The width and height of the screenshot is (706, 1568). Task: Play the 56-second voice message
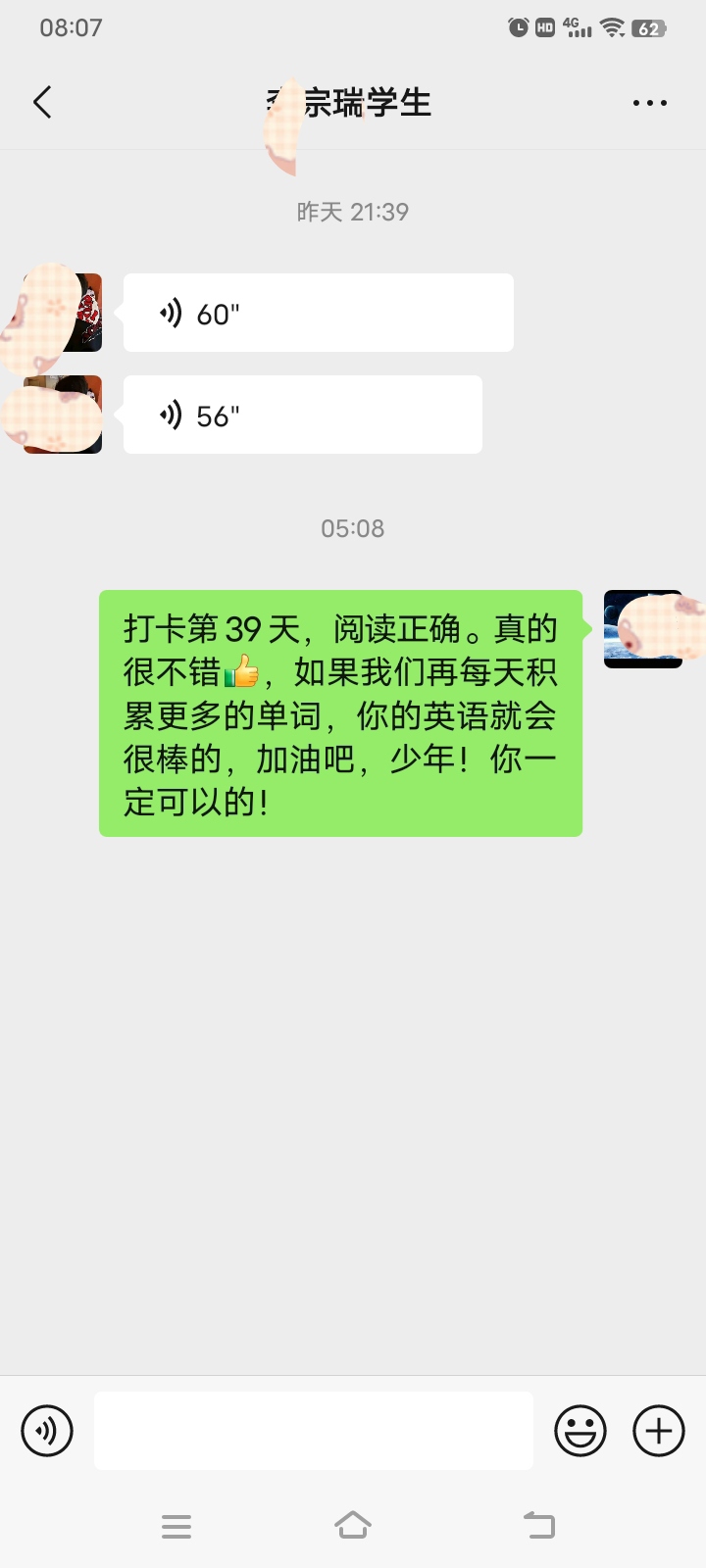303,415
